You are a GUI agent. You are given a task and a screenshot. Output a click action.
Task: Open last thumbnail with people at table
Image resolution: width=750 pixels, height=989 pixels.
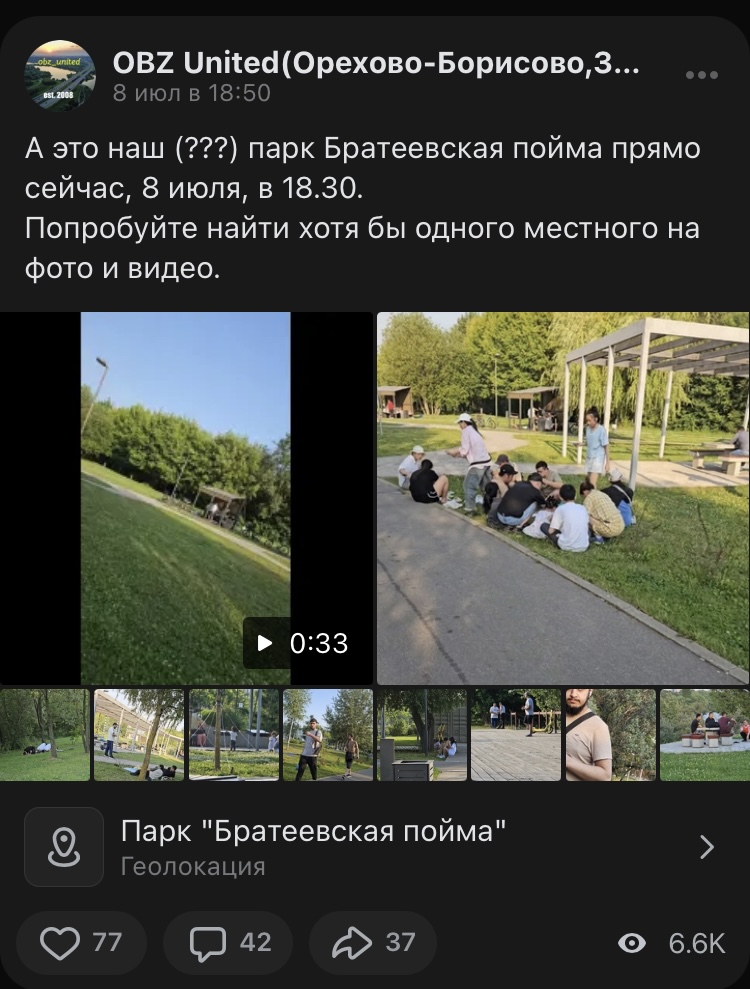click(704, 735)
